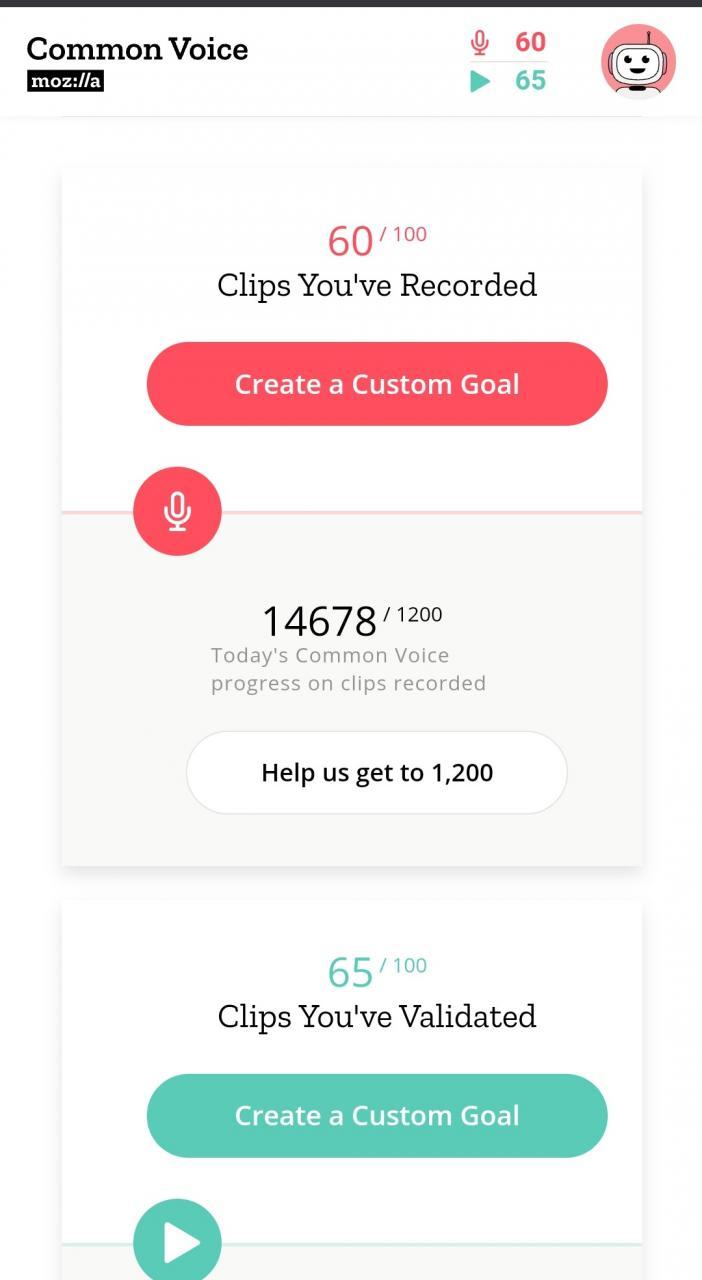The height and width of the screenshot is (1280, 702).
Task: Tap the green play icon
Action: click(x=177, y=1242)
